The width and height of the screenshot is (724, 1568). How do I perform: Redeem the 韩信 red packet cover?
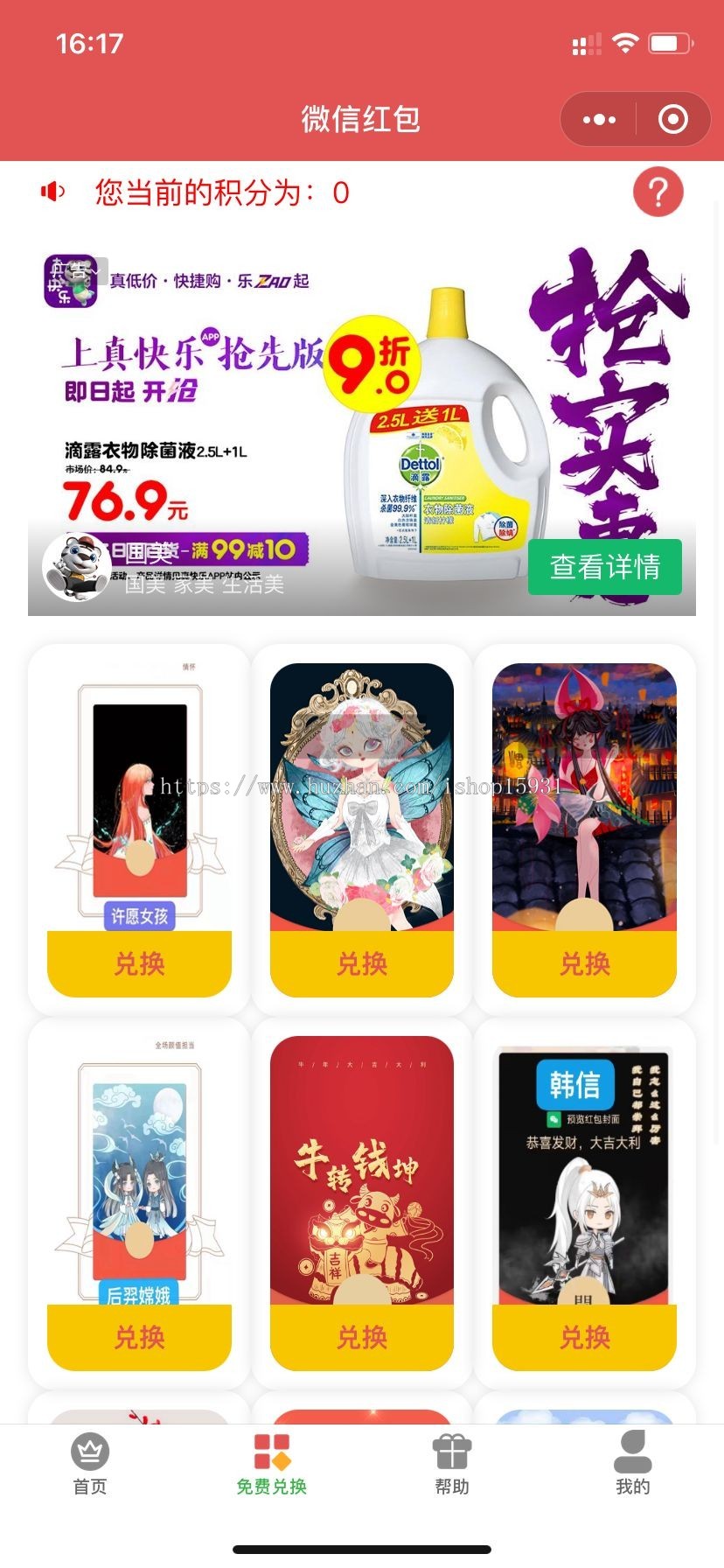(584, 1337)
